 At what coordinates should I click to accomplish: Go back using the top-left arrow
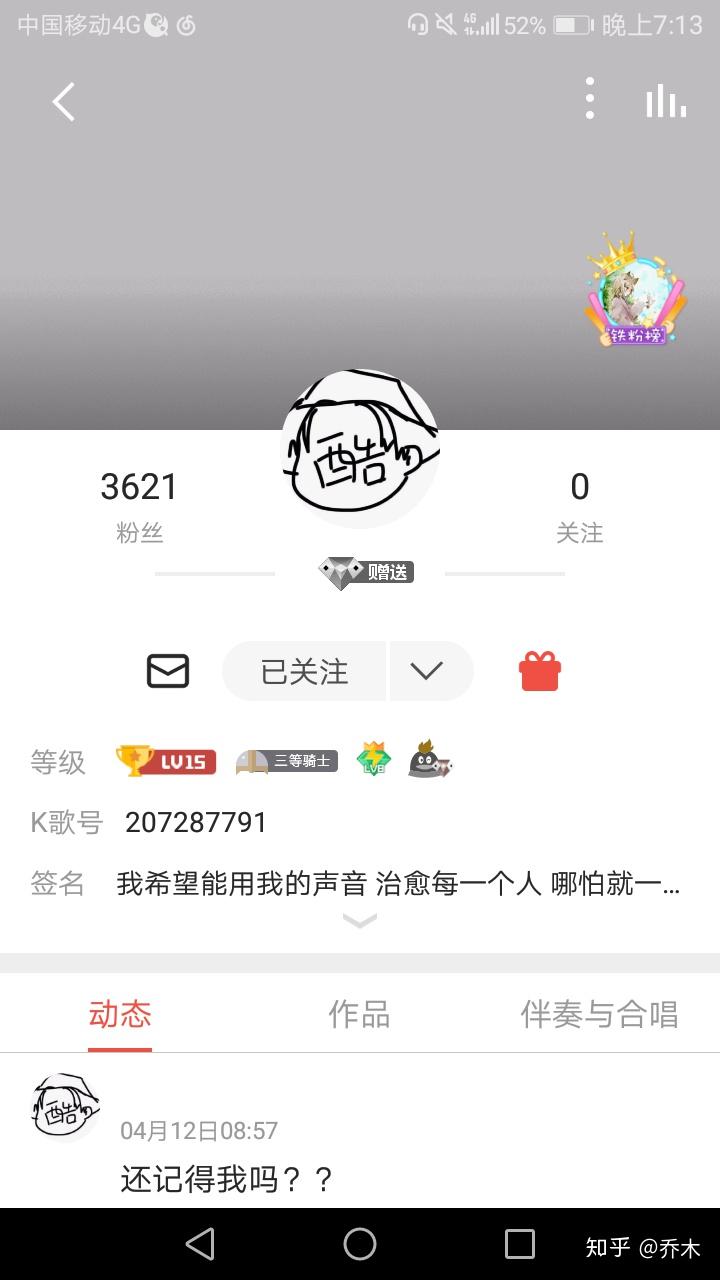coord(64,102)
